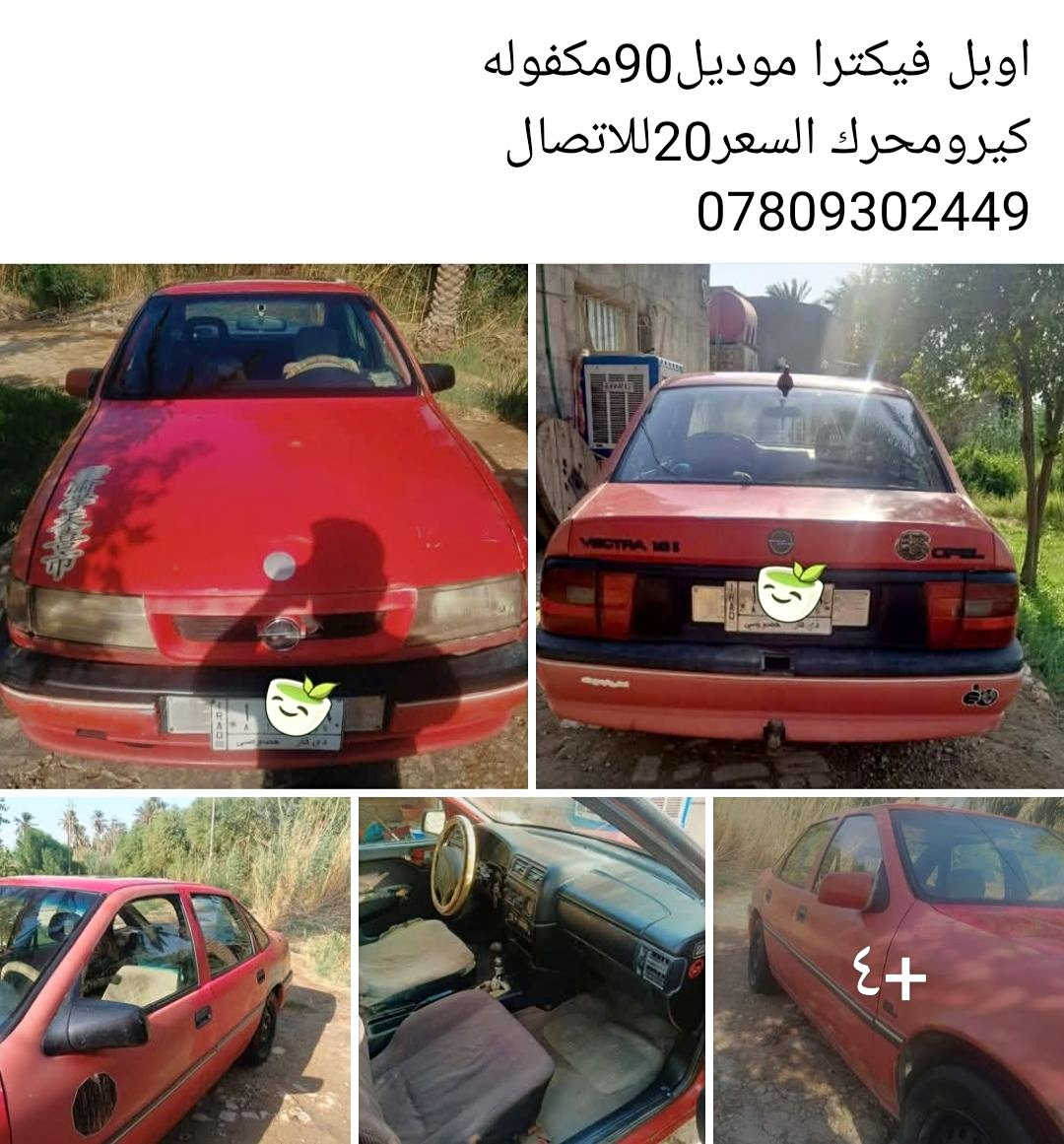1064x1144 pixels.
Task: Open the front view photo of the red Opel
Action: (263, 525)
